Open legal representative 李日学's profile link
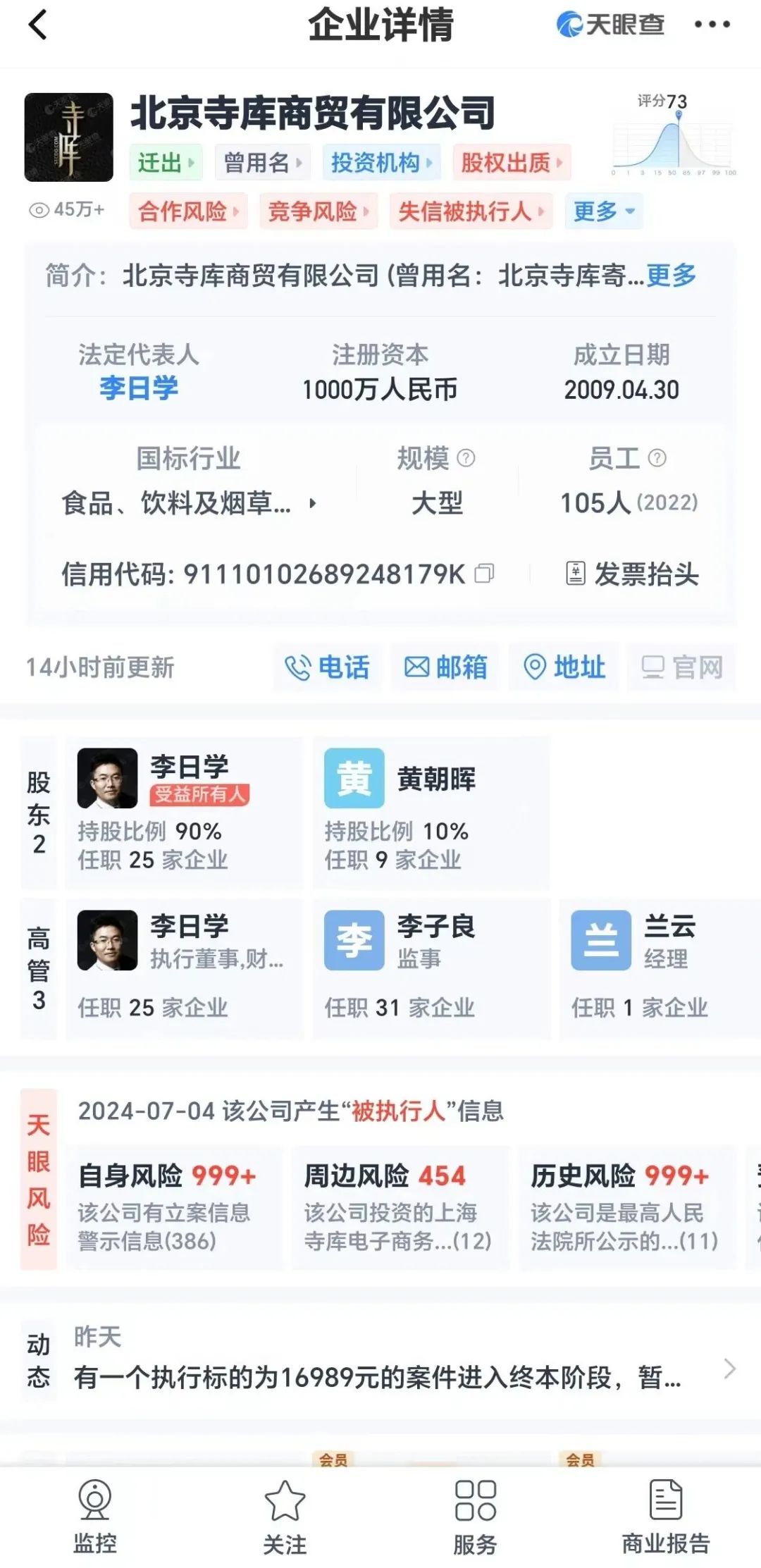761x1568 pixels. point(139,388)
